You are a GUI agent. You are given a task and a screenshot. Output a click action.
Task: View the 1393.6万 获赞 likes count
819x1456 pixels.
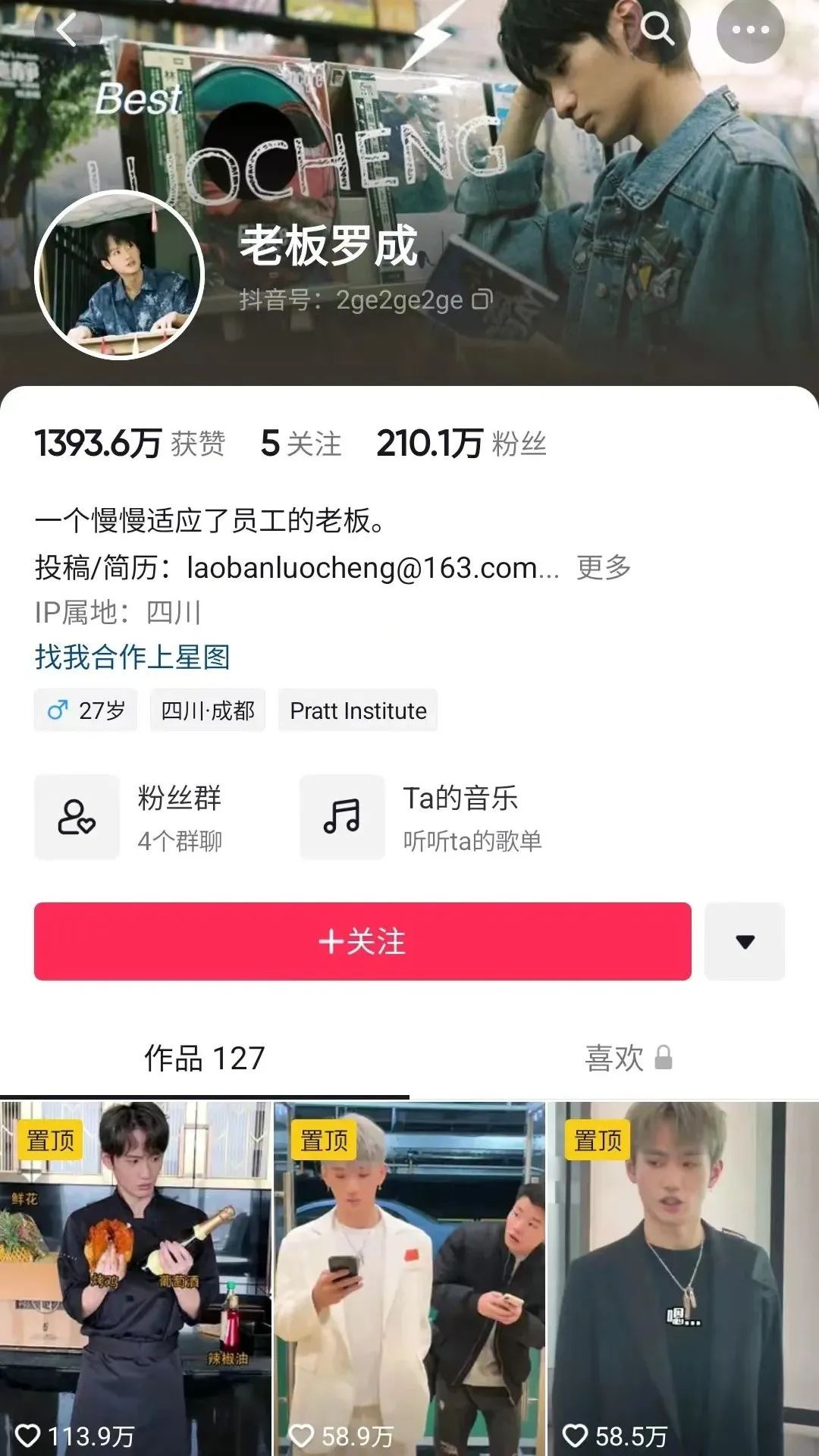pos(130,444)
